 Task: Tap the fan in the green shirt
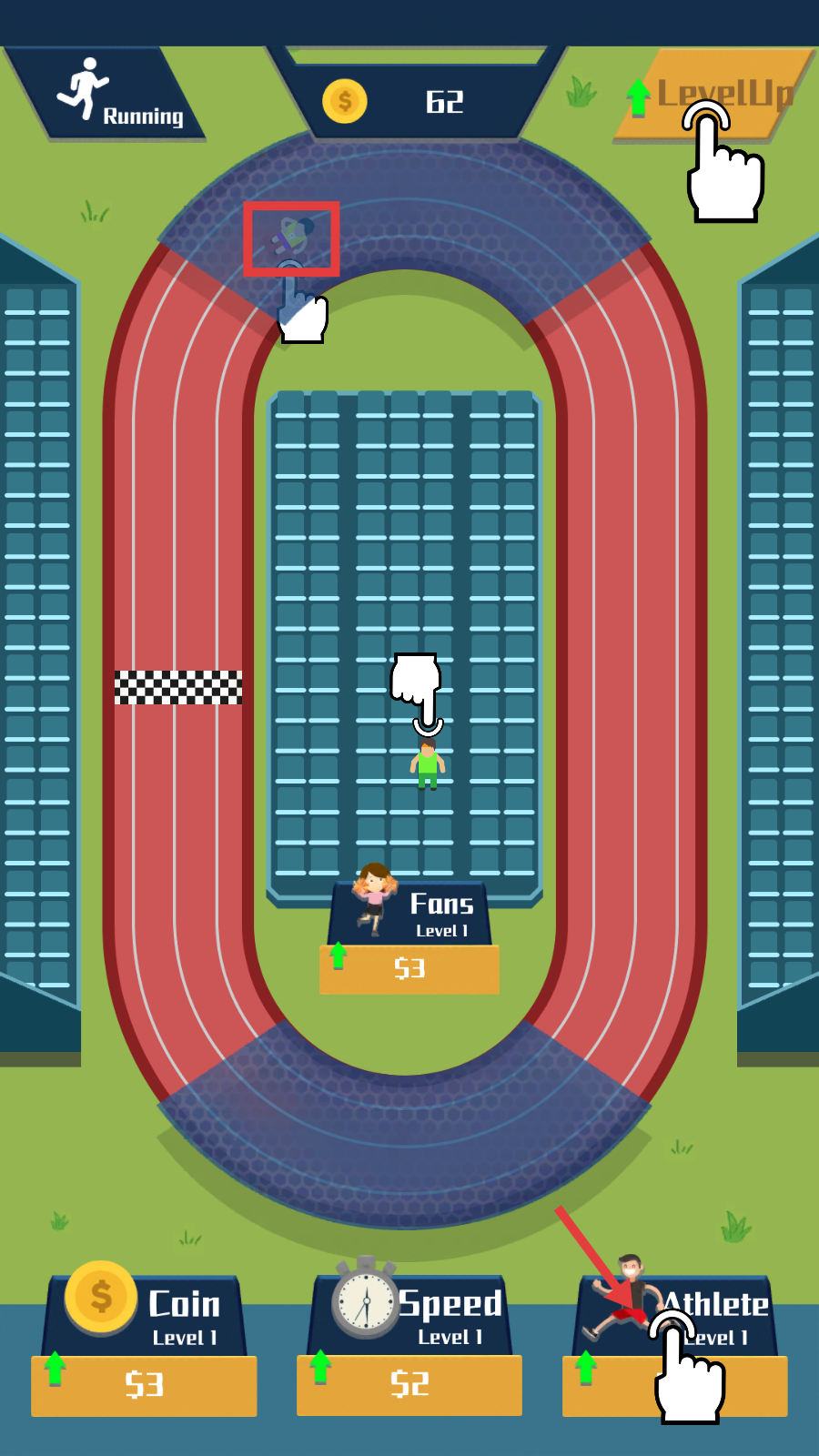427,764
